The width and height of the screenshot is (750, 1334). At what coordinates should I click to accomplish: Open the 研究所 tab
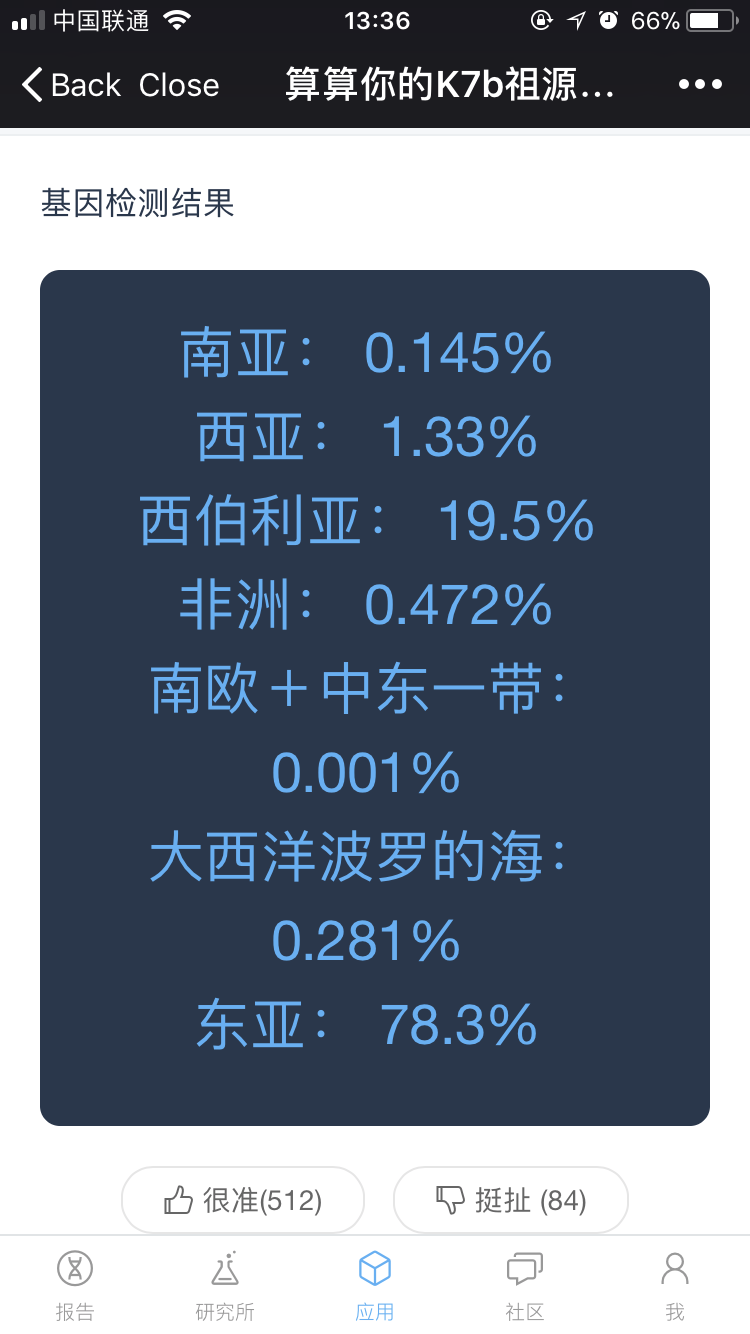coord(225,1286)
